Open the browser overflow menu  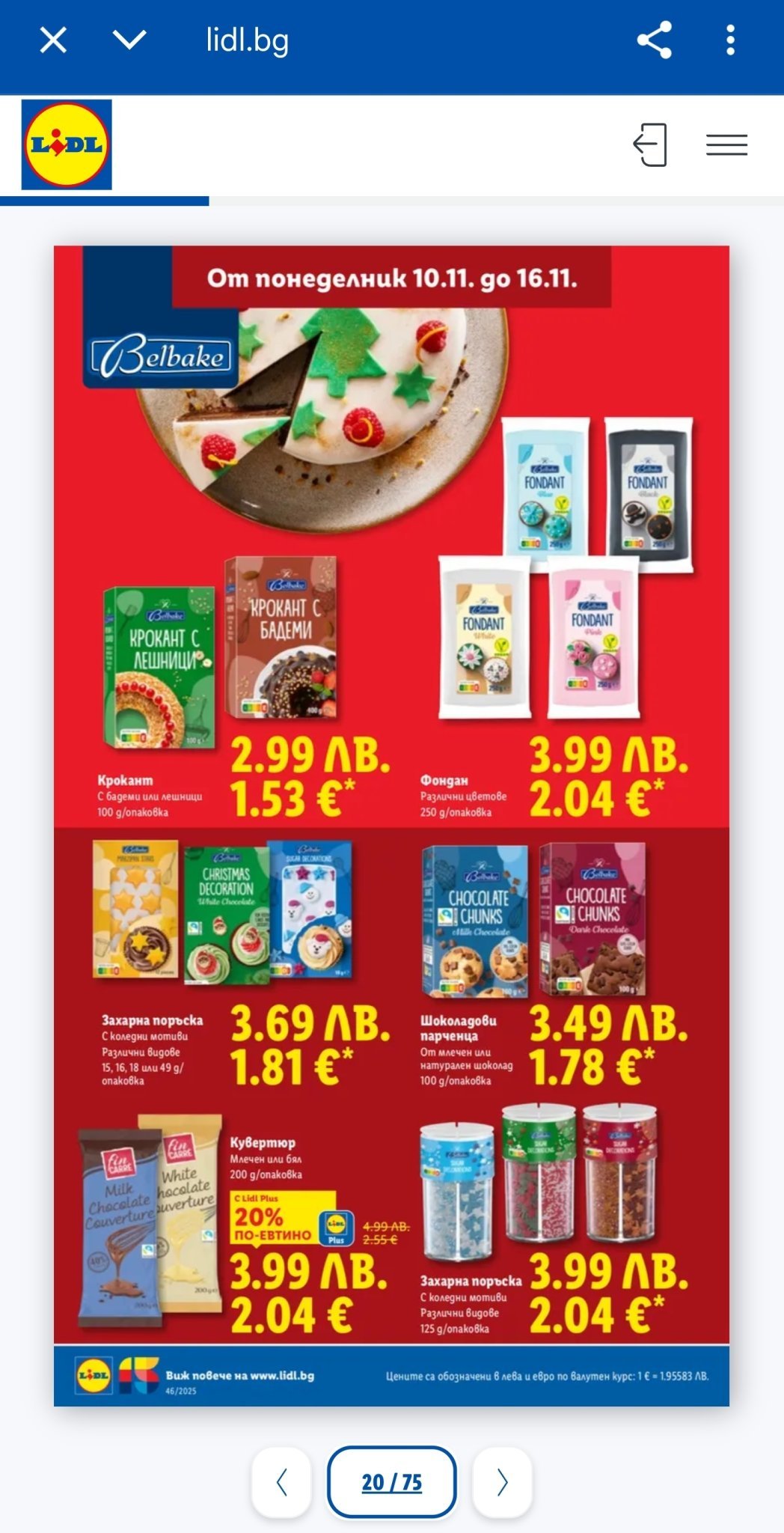point(731,40)
